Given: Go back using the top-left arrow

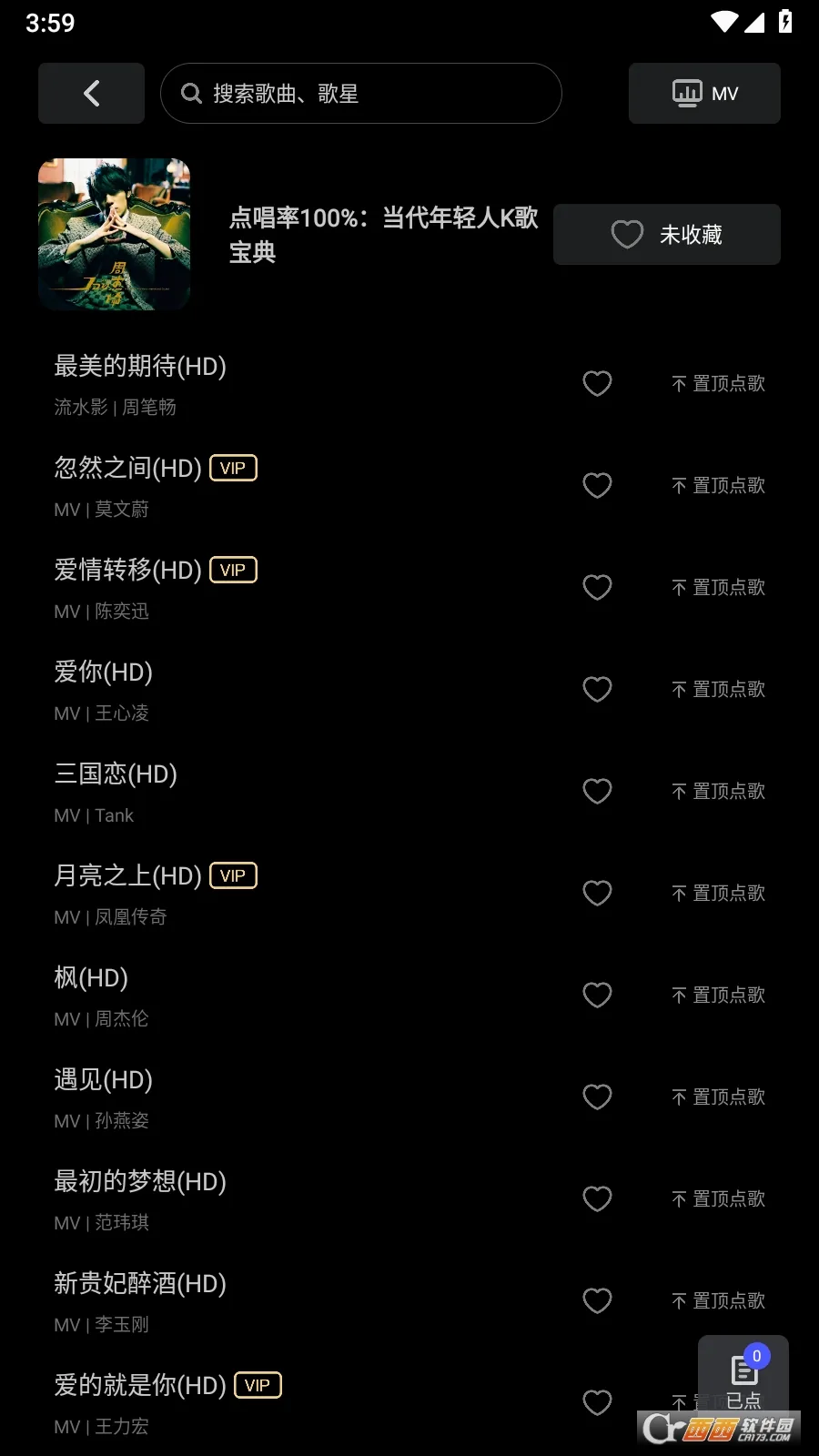Looking at the screenshot, I should tap(91, 93).
